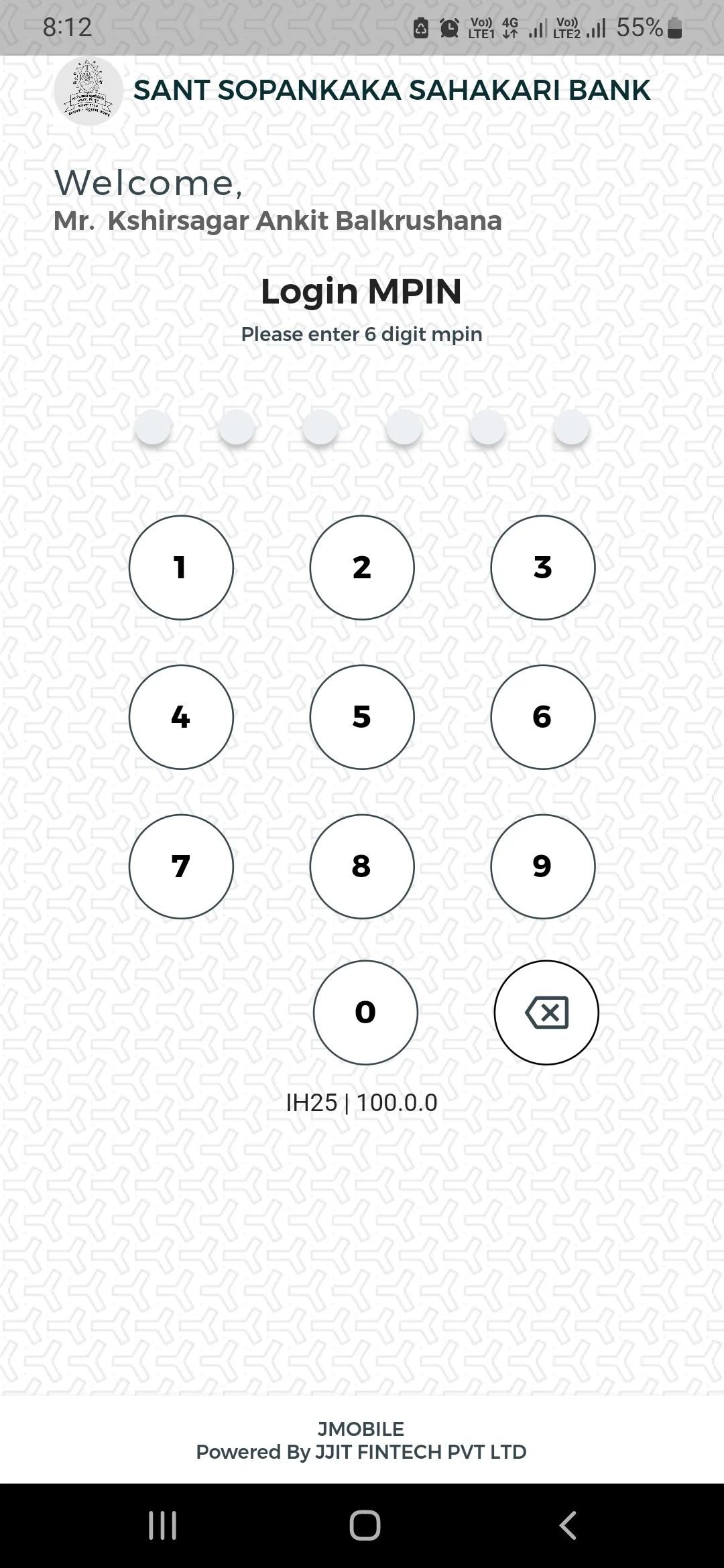Click the version text IH25 | 100.0.0
Screen dimensions: 724x1568
coord(362,1102)
